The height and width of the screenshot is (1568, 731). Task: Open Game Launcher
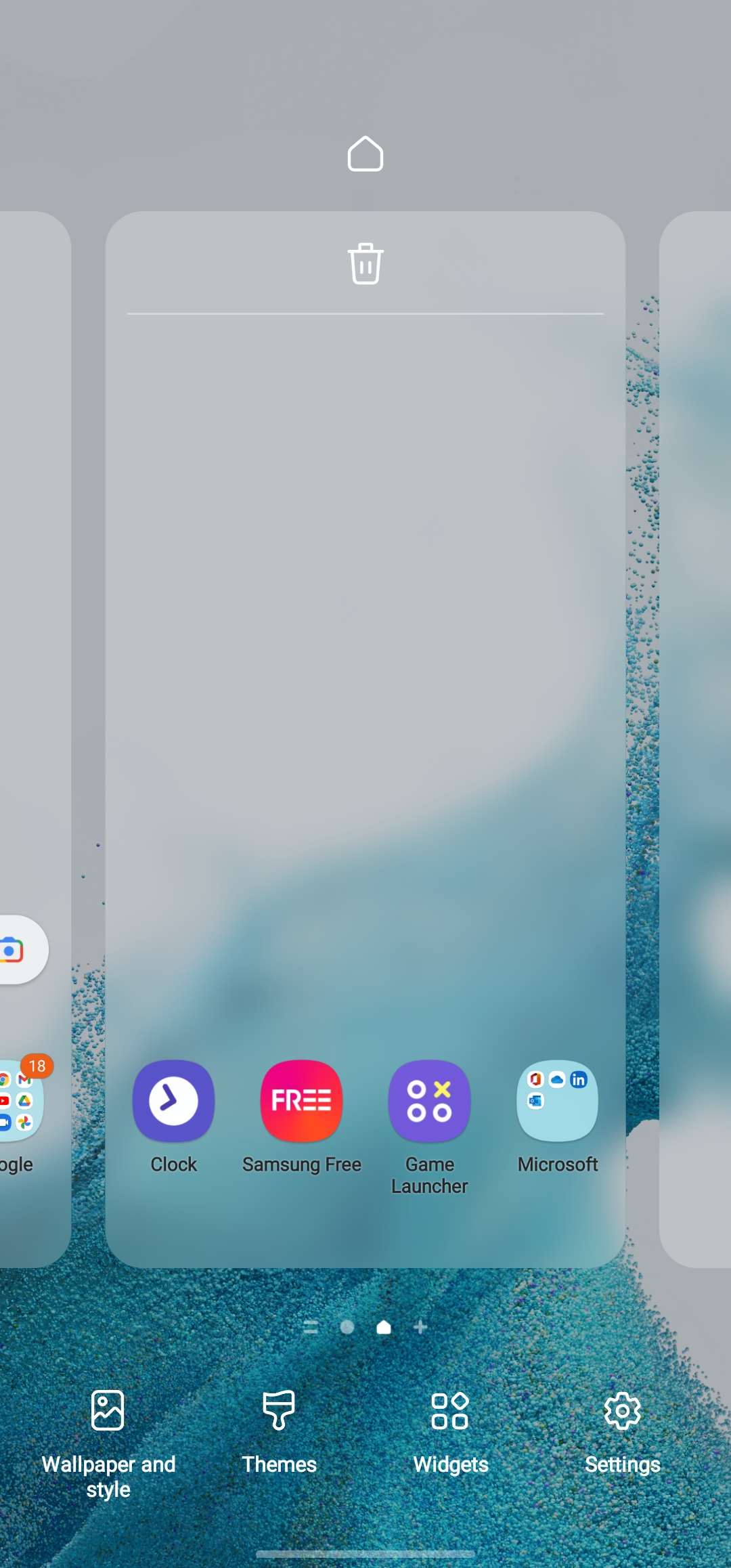pyautogui.click(x=429, y=1128)
